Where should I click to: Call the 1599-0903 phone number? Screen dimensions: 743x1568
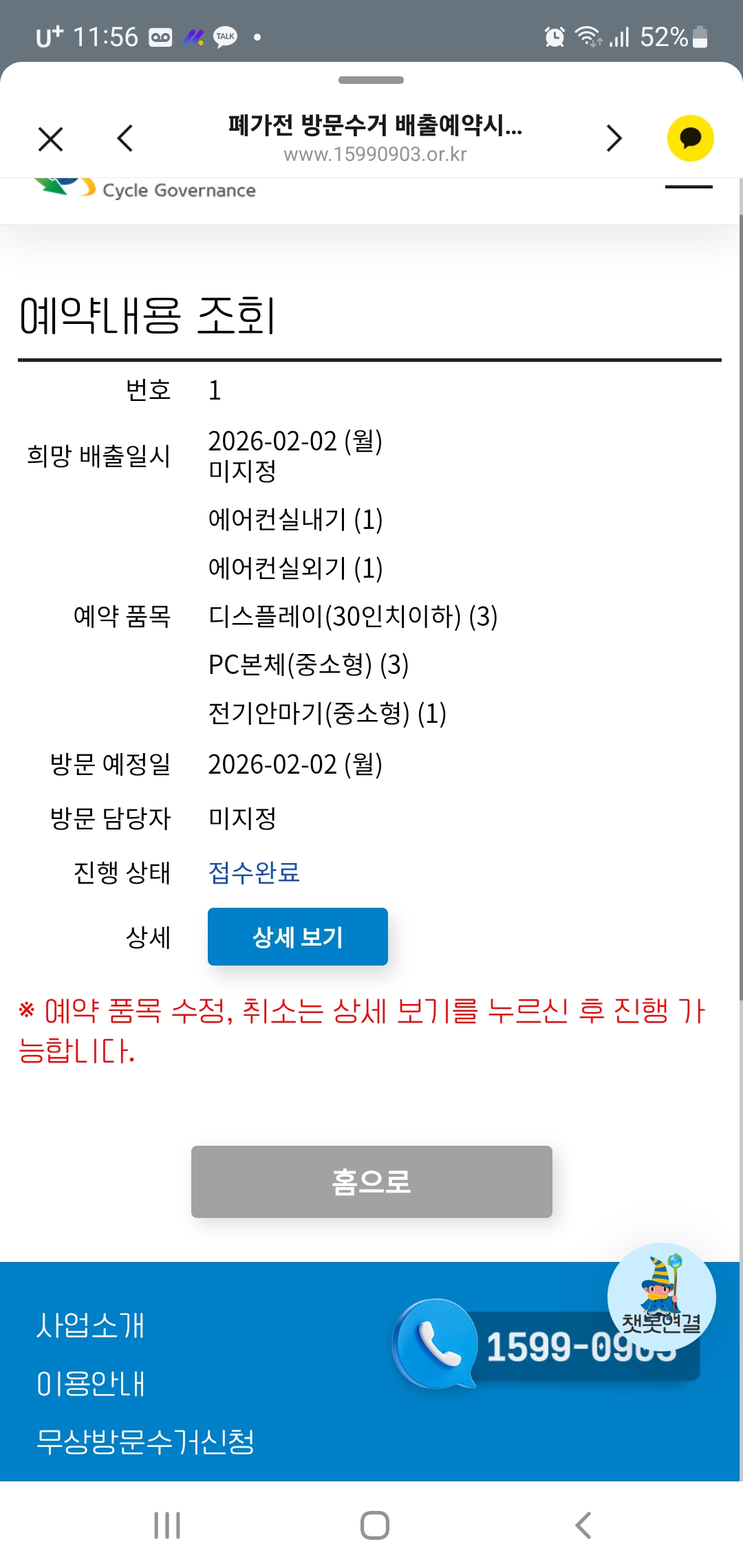(547, 1345)
